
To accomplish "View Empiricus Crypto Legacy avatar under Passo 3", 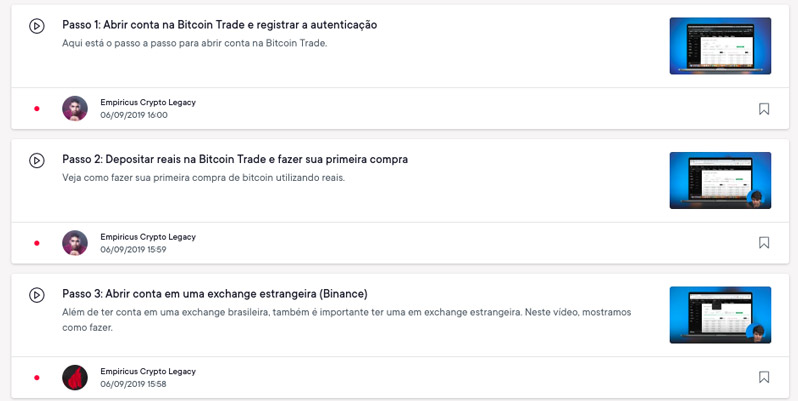I will [x=75, y=377].
